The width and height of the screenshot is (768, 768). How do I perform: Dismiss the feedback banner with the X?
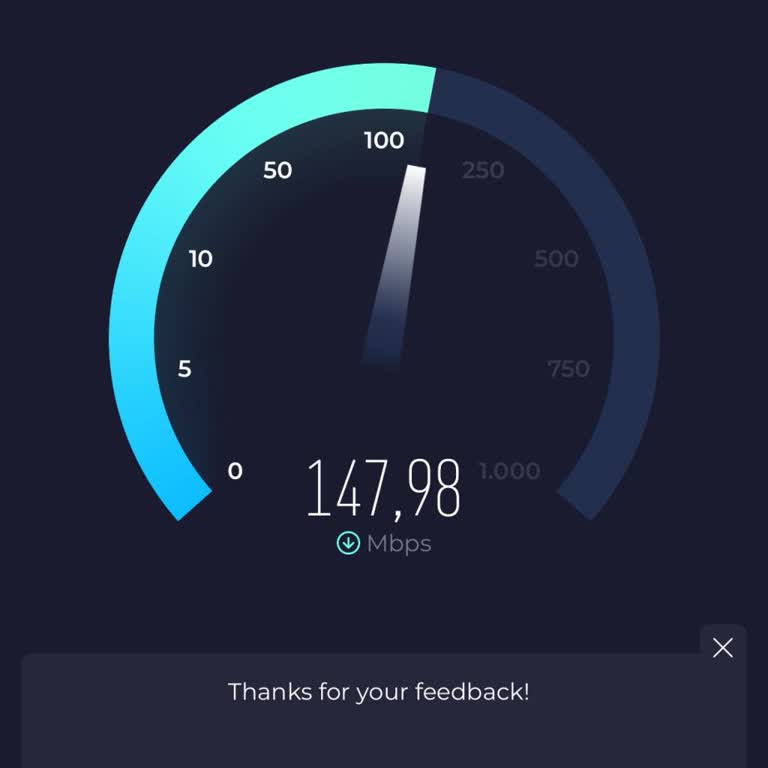pyautogui.click(x=722, y=648)
